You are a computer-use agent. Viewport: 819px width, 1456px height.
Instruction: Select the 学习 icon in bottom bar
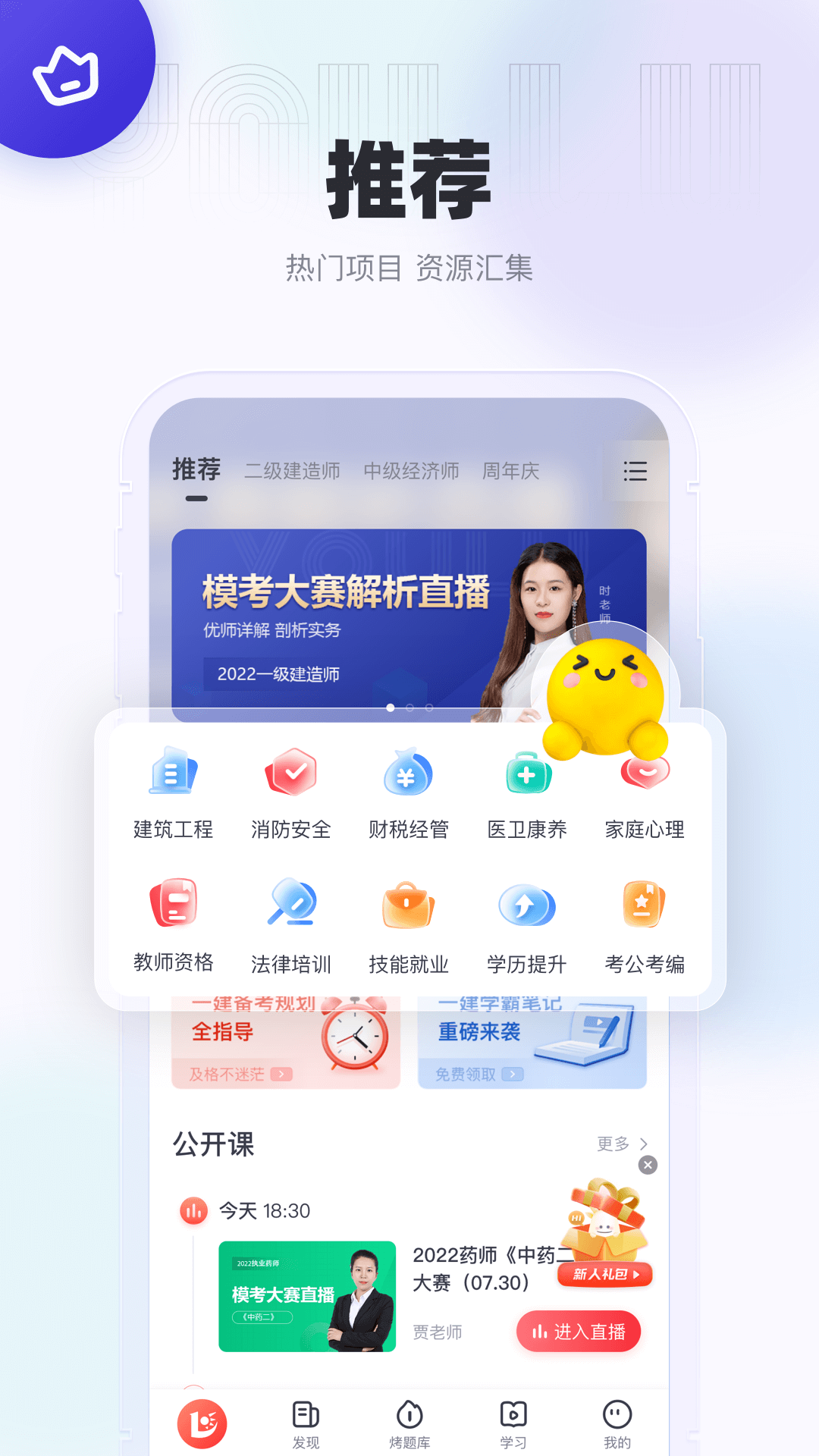tap(513, 1423)
